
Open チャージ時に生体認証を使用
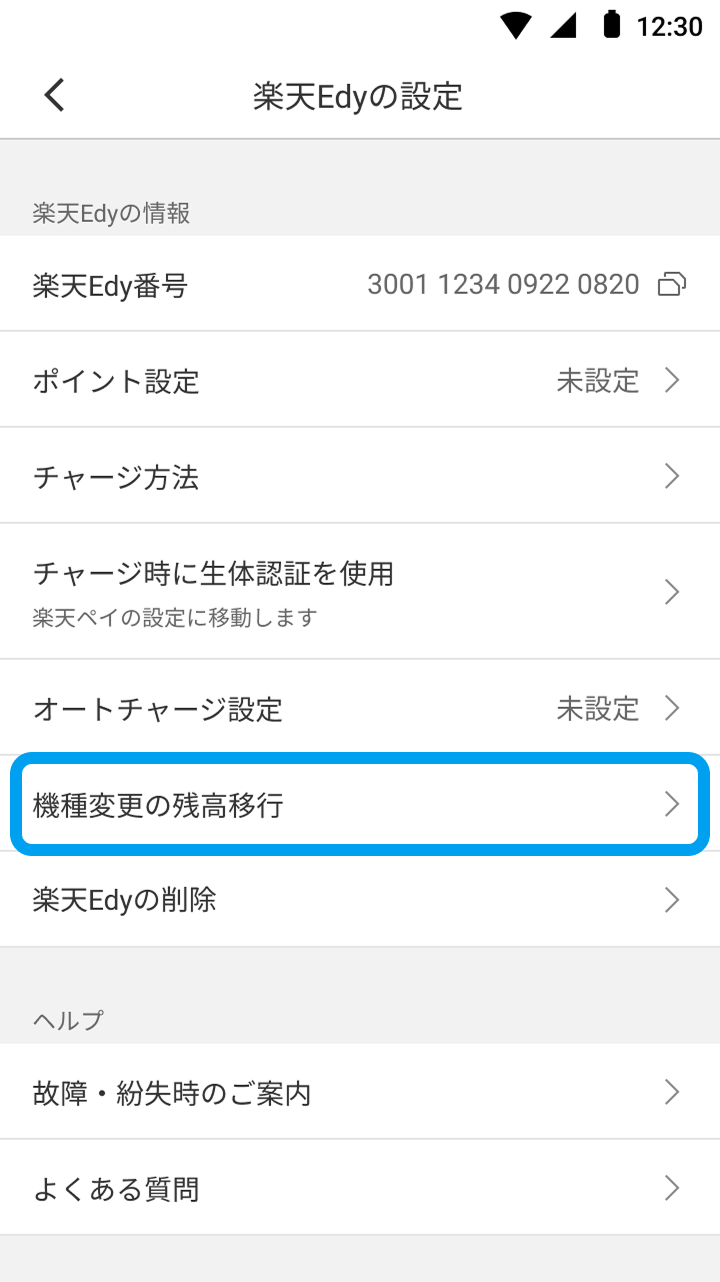click(360, 591)
